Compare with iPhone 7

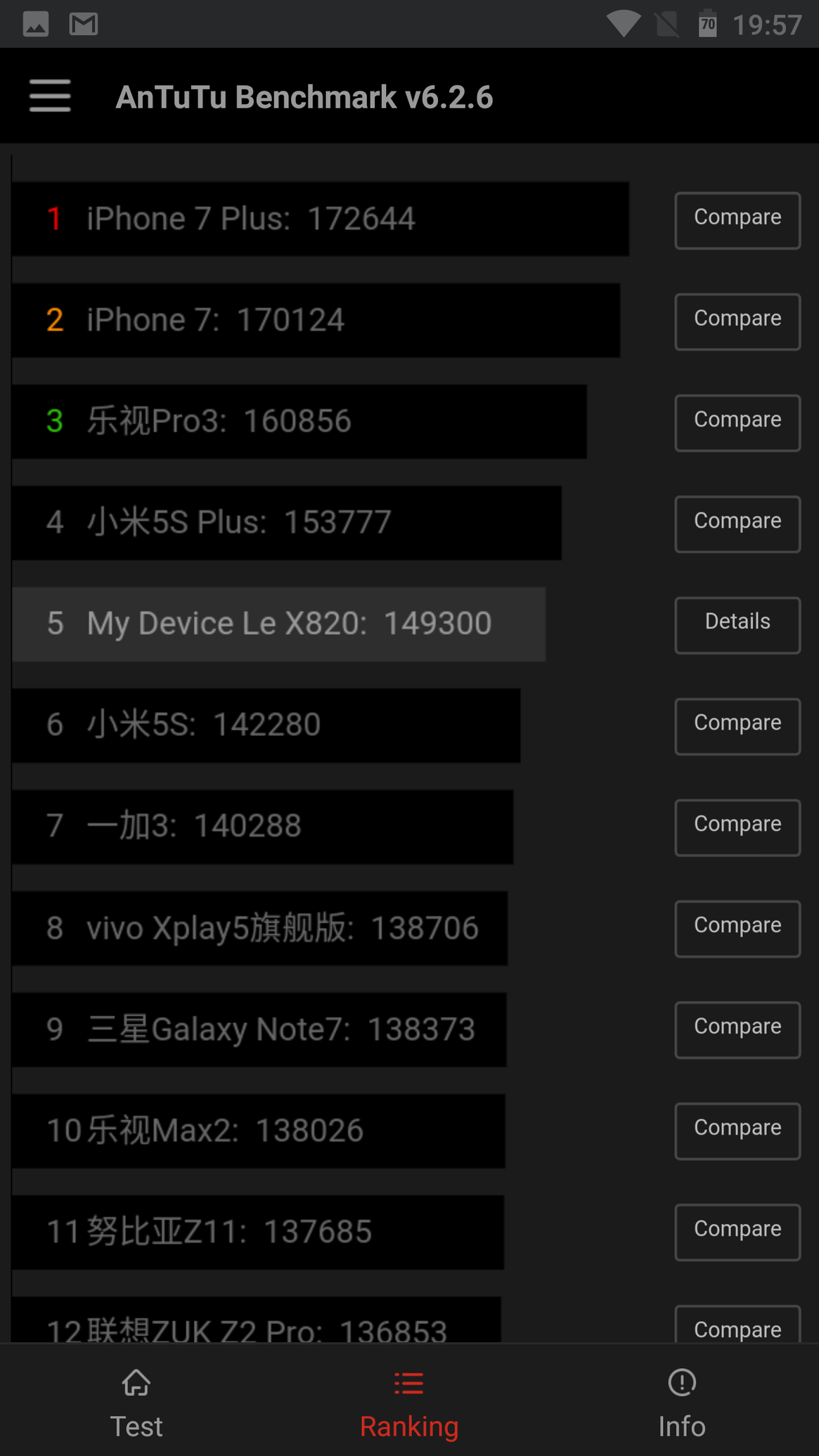click(737, 321)
